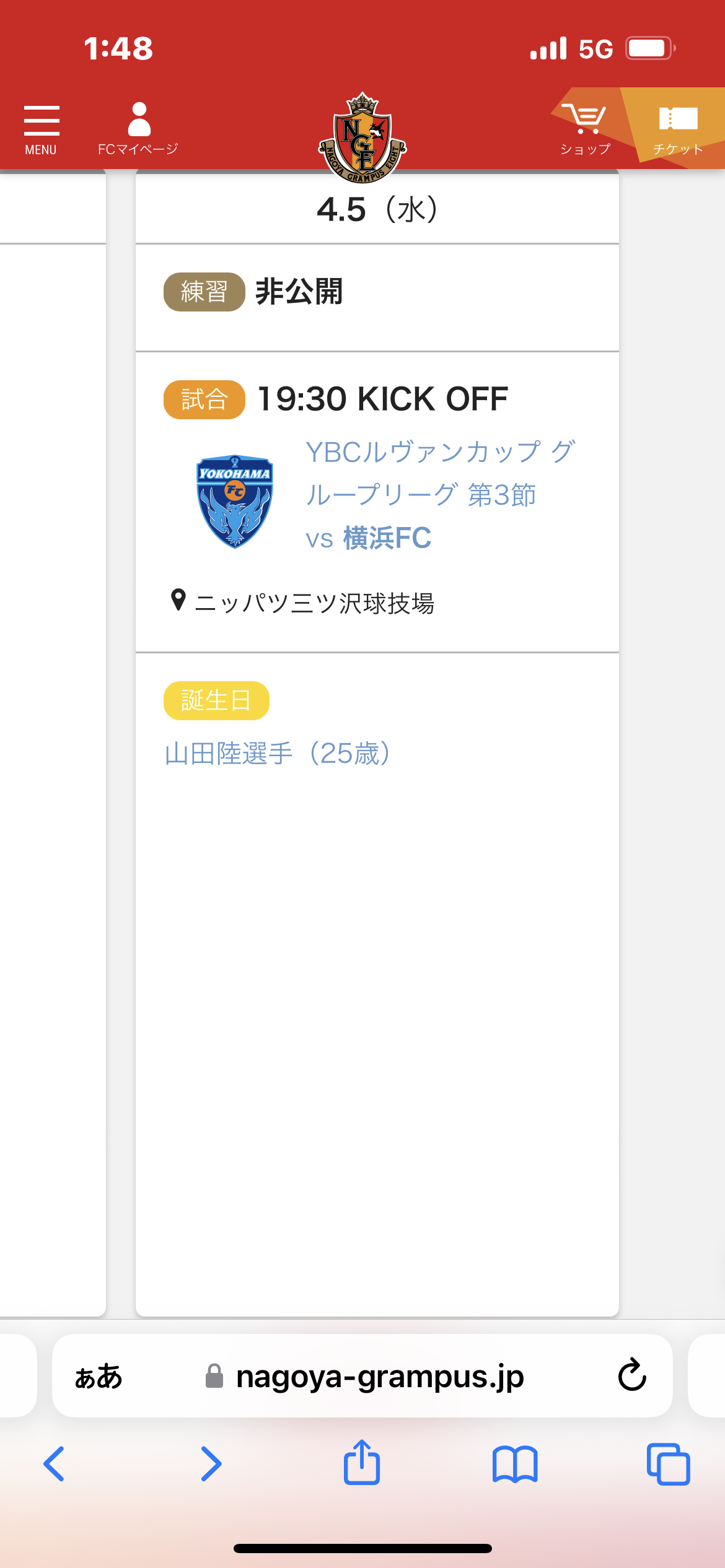Image resolution: width=725 pixels, height=1568 pixels.
Task: Reload the current page
Action: point(631,1376)
